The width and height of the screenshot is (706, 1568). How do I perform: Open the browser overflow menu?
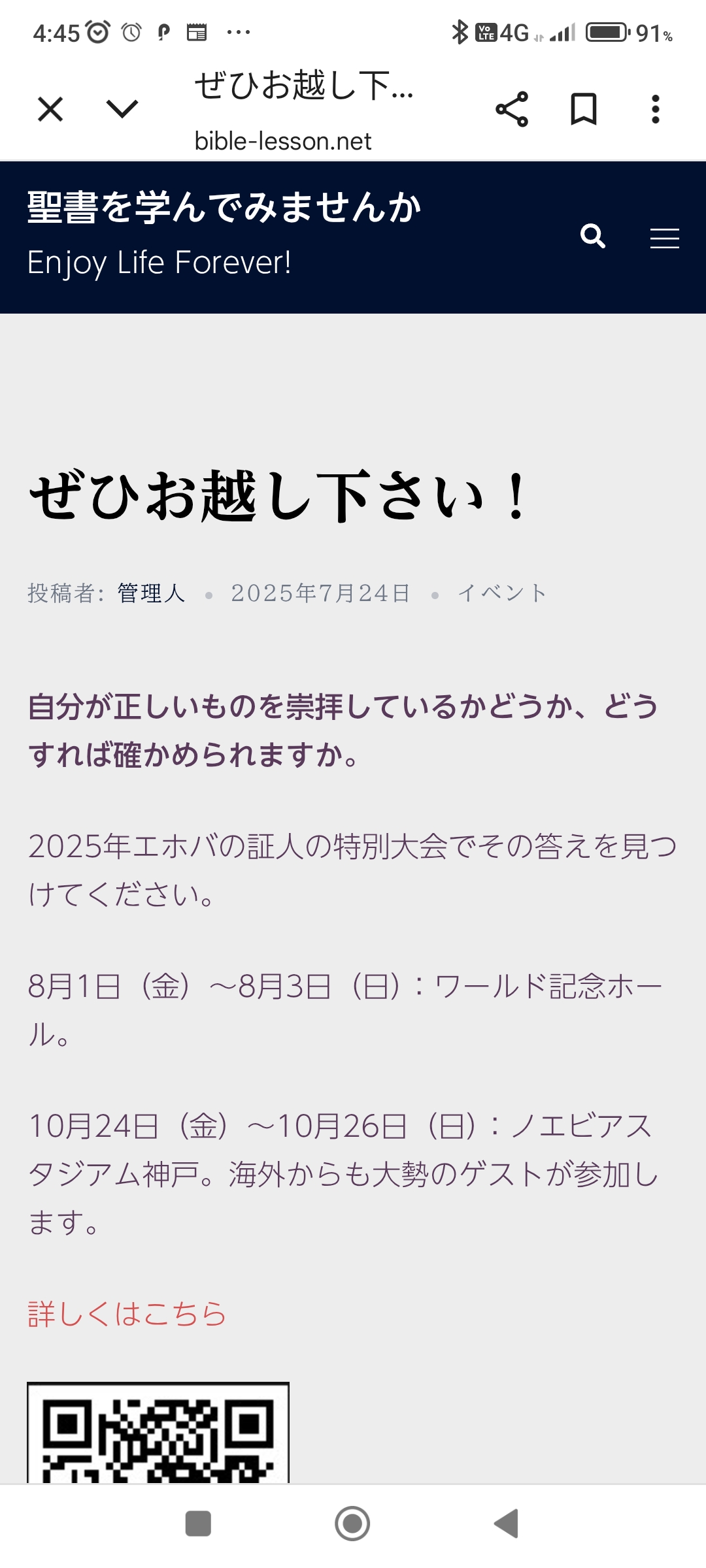(x=656, y=109)
